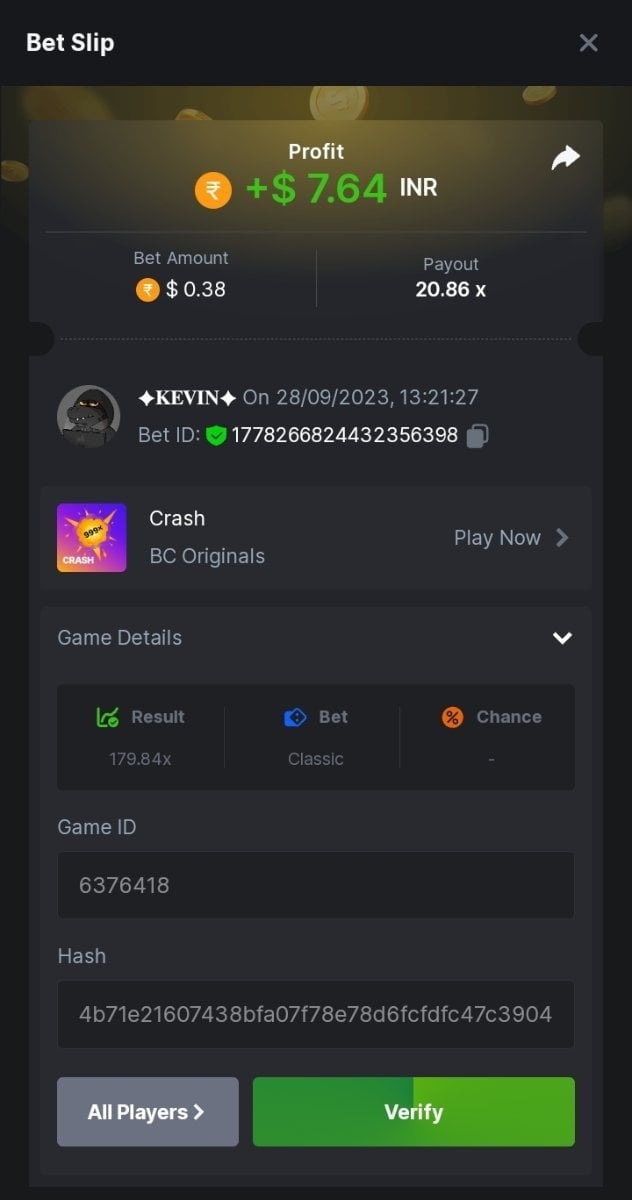Image resolution: width=632 pixels, height=1200 pixels.
Task: Open KEVIN's profile avatar
Action: [88, 416]
